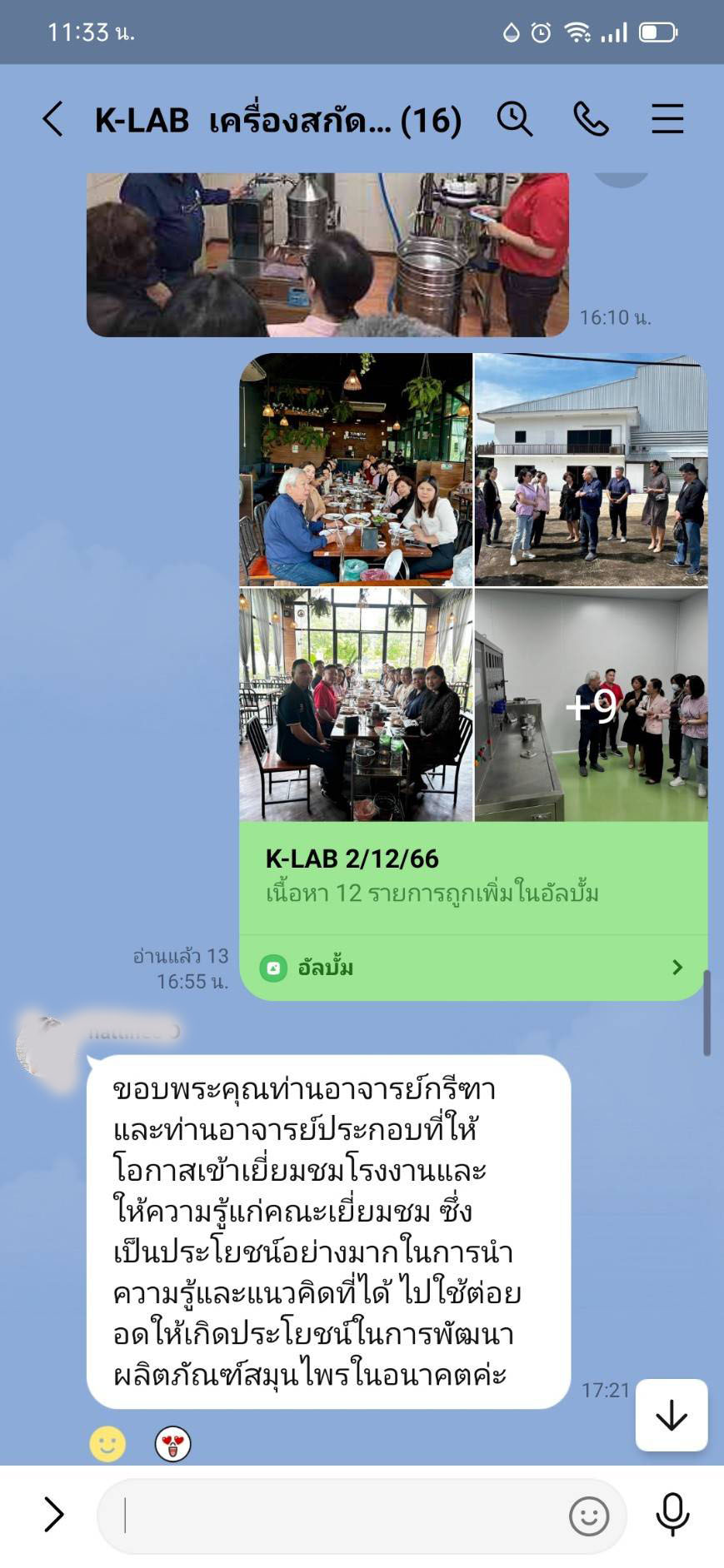Screen dimensions: 724x1568
Task: Search within this chat
Action: point(515,119)
